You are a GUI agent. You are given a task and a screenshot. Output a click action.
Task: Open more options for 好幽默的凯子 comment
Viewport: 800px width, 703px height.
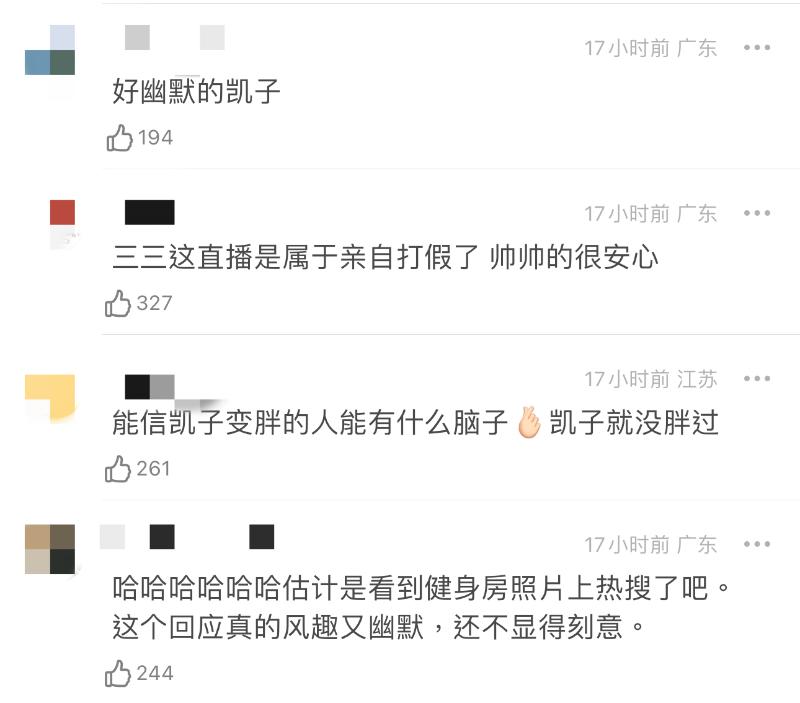[757, 47]
